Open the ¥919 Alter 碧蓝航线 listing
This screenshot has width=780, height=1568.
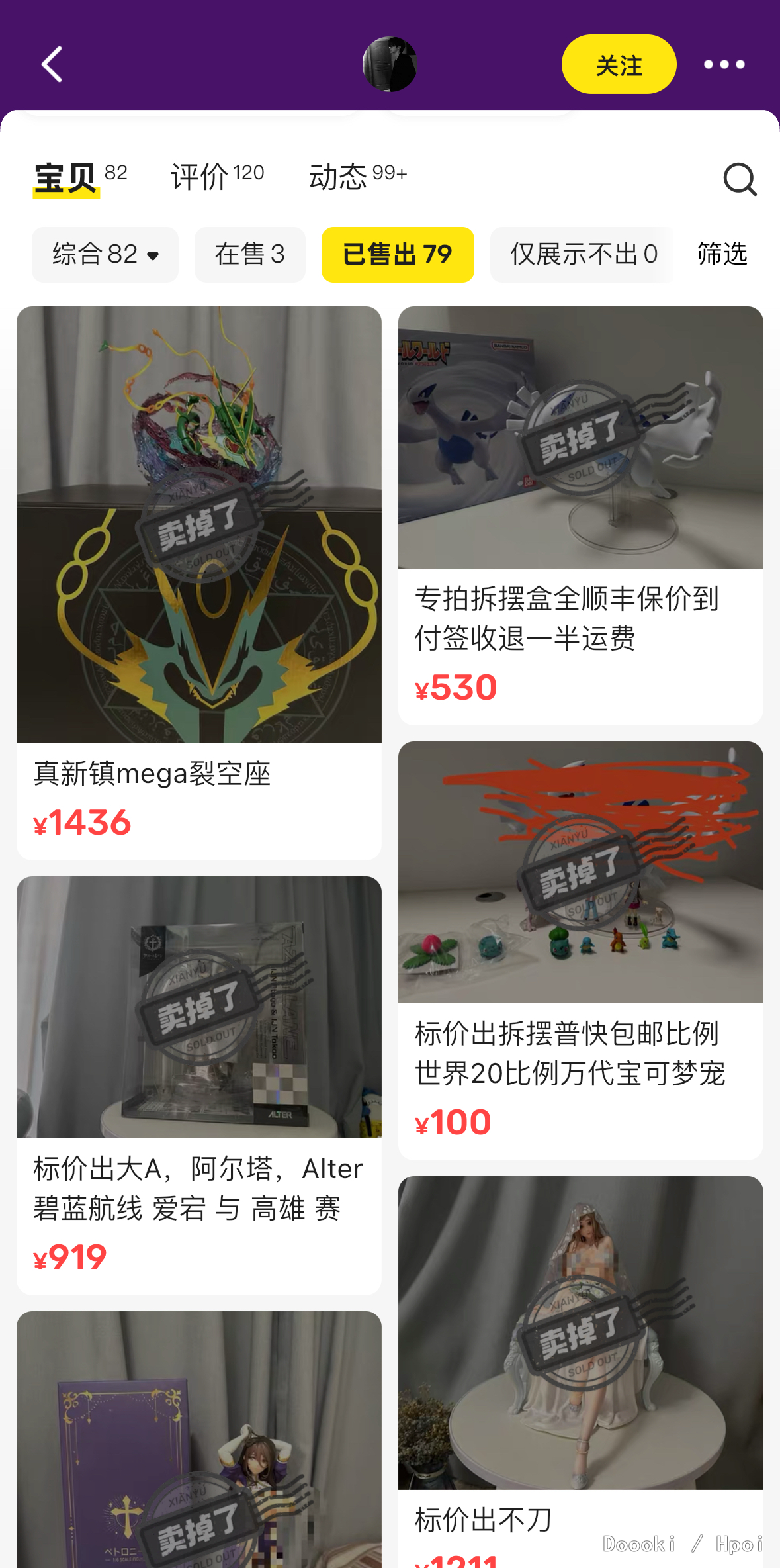(198, 1084)
